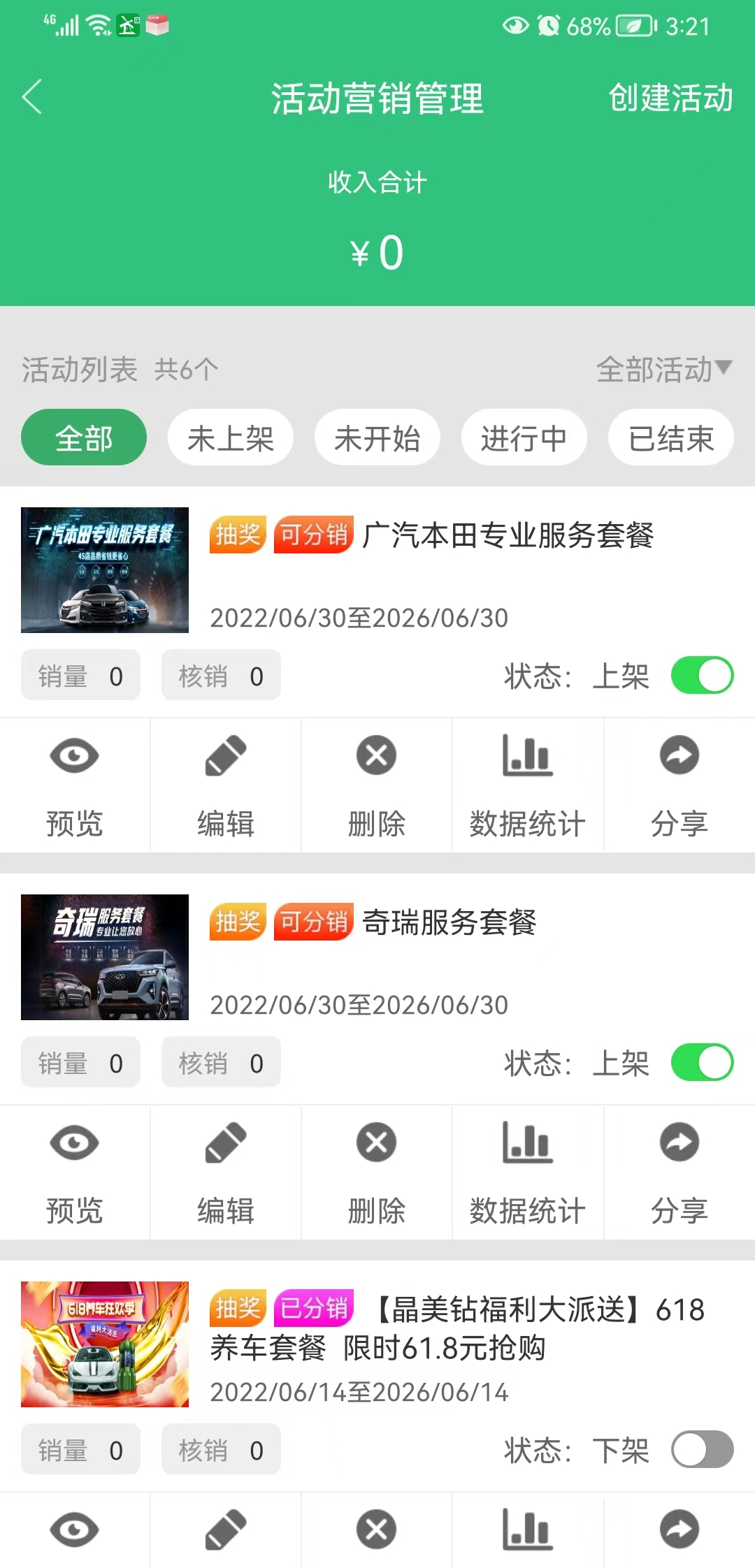Preview the 广汽本田专业服务套餐 activity
The image size is (755, 1568).
[75, 785]
